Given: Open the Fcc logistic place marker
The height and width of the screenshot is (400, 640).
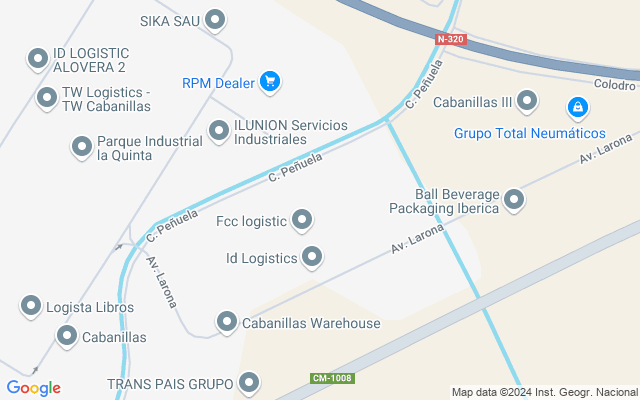Looking at the screenshot, I should point(302,220).
